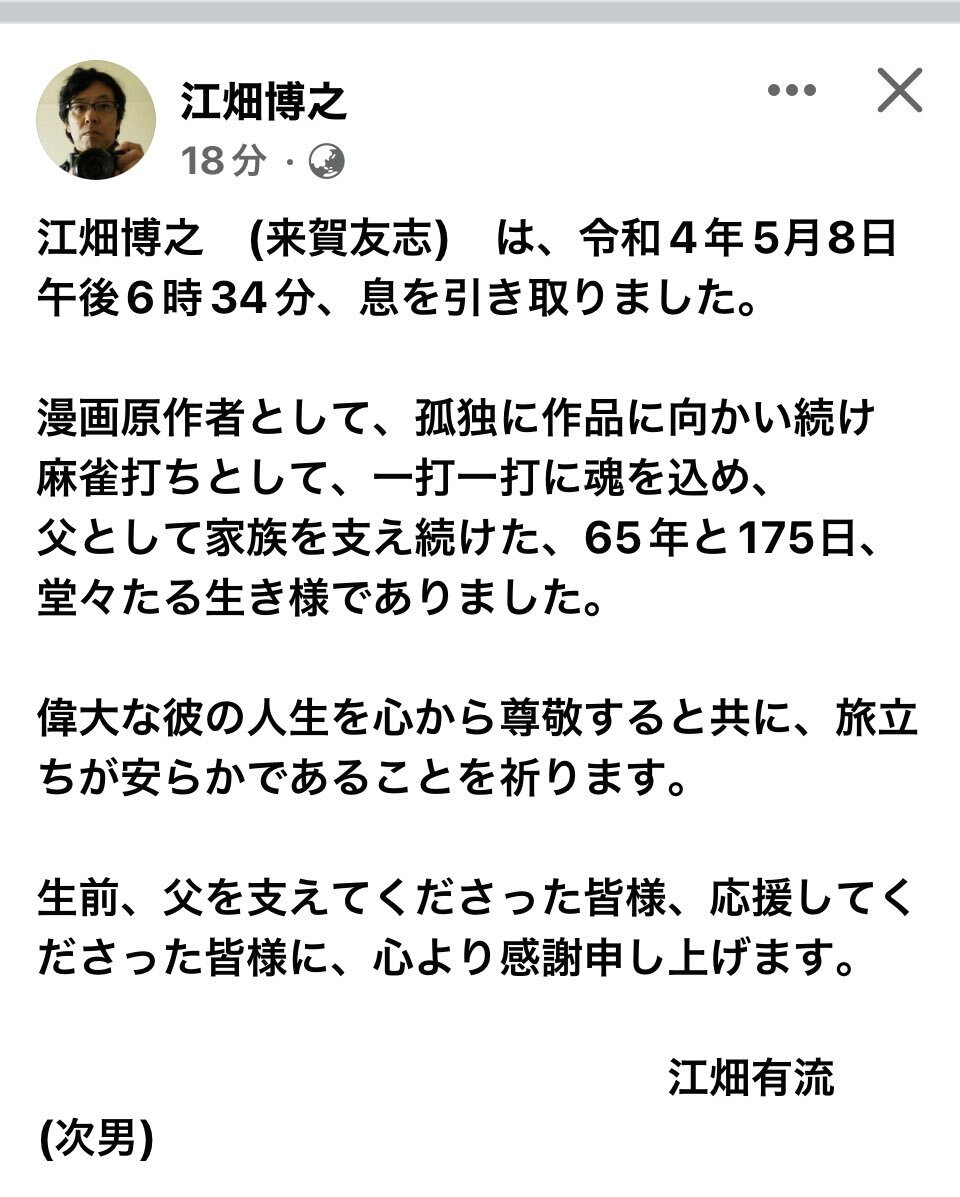The height and width of the screenshot is (1197, 960).
Task: Open the post's three-dot options menu
Action: tap(792, 91)
